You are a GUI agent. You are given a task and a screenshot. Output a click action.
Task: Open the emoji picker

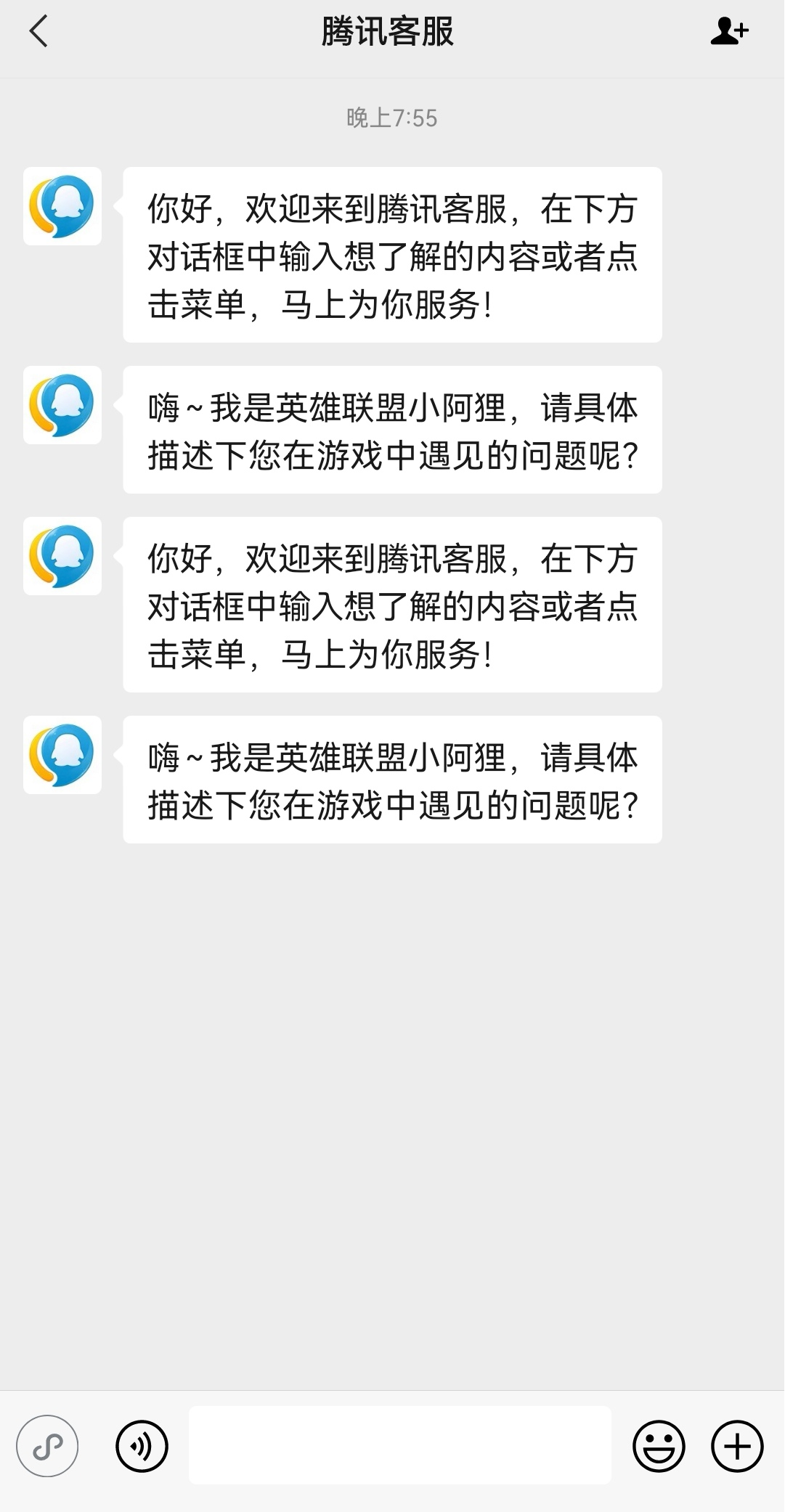click(x=659, y=1446)
